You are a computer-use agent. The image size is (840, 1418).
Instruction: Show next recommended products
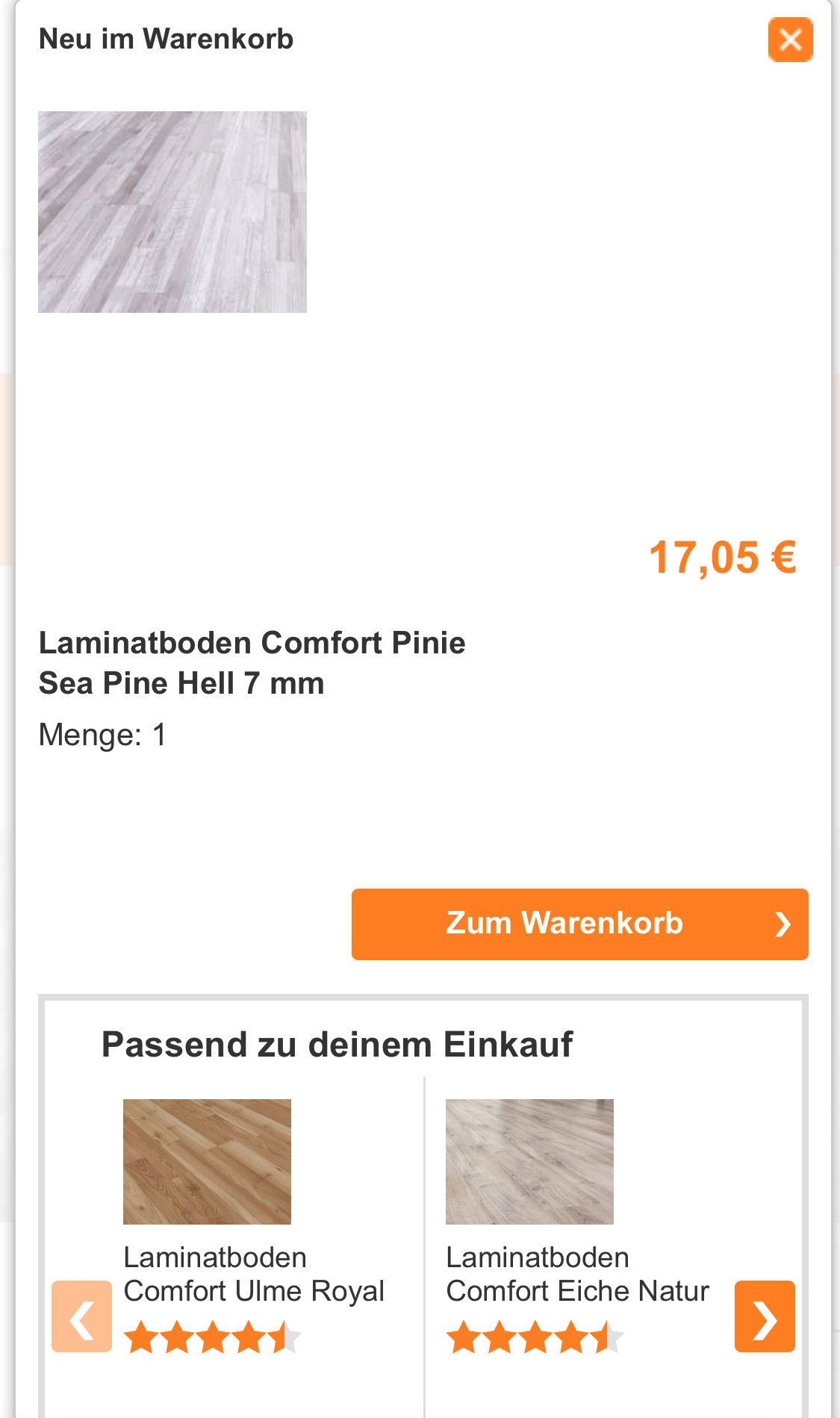(764, 1316)
